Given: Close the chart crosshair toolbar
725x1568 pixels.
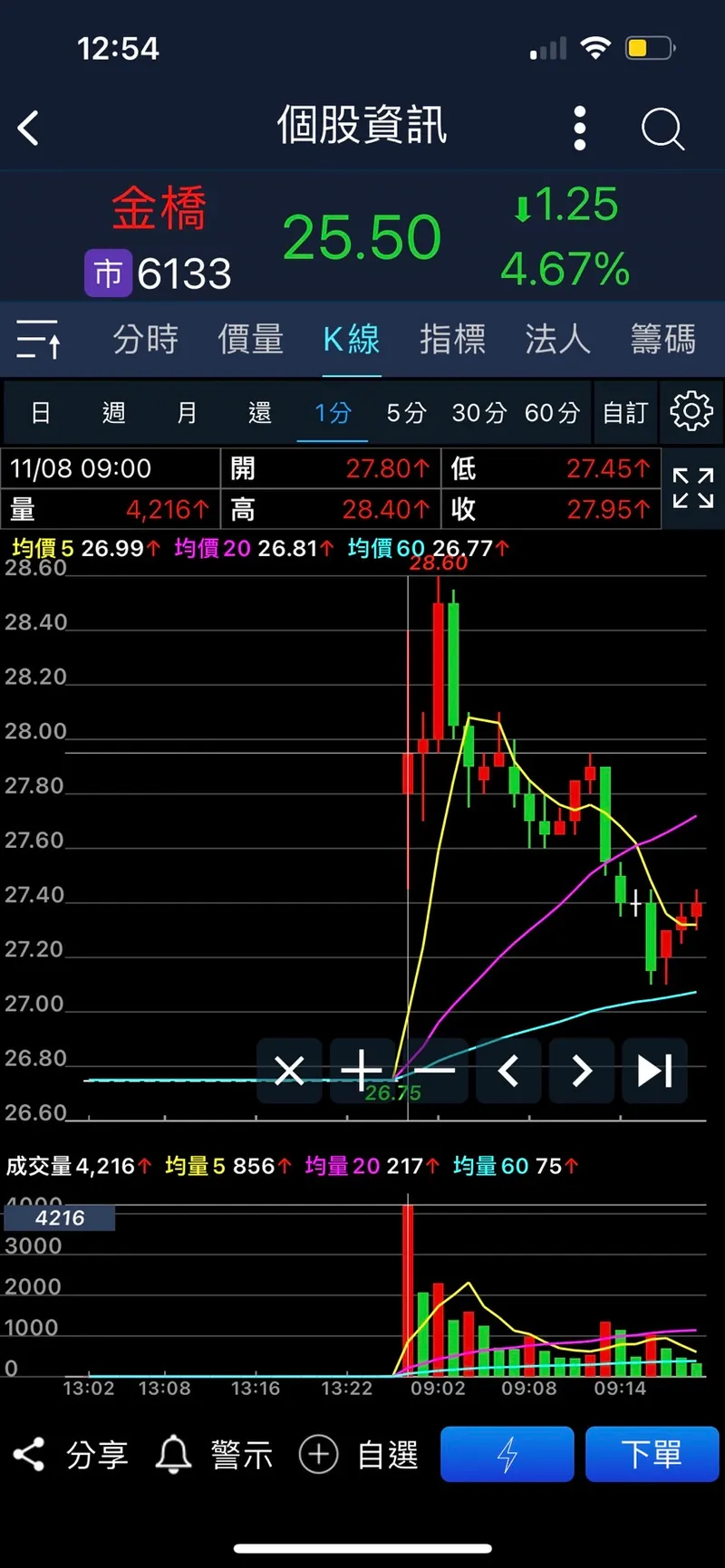Looking at the screenshot, I should point(289,1071).
